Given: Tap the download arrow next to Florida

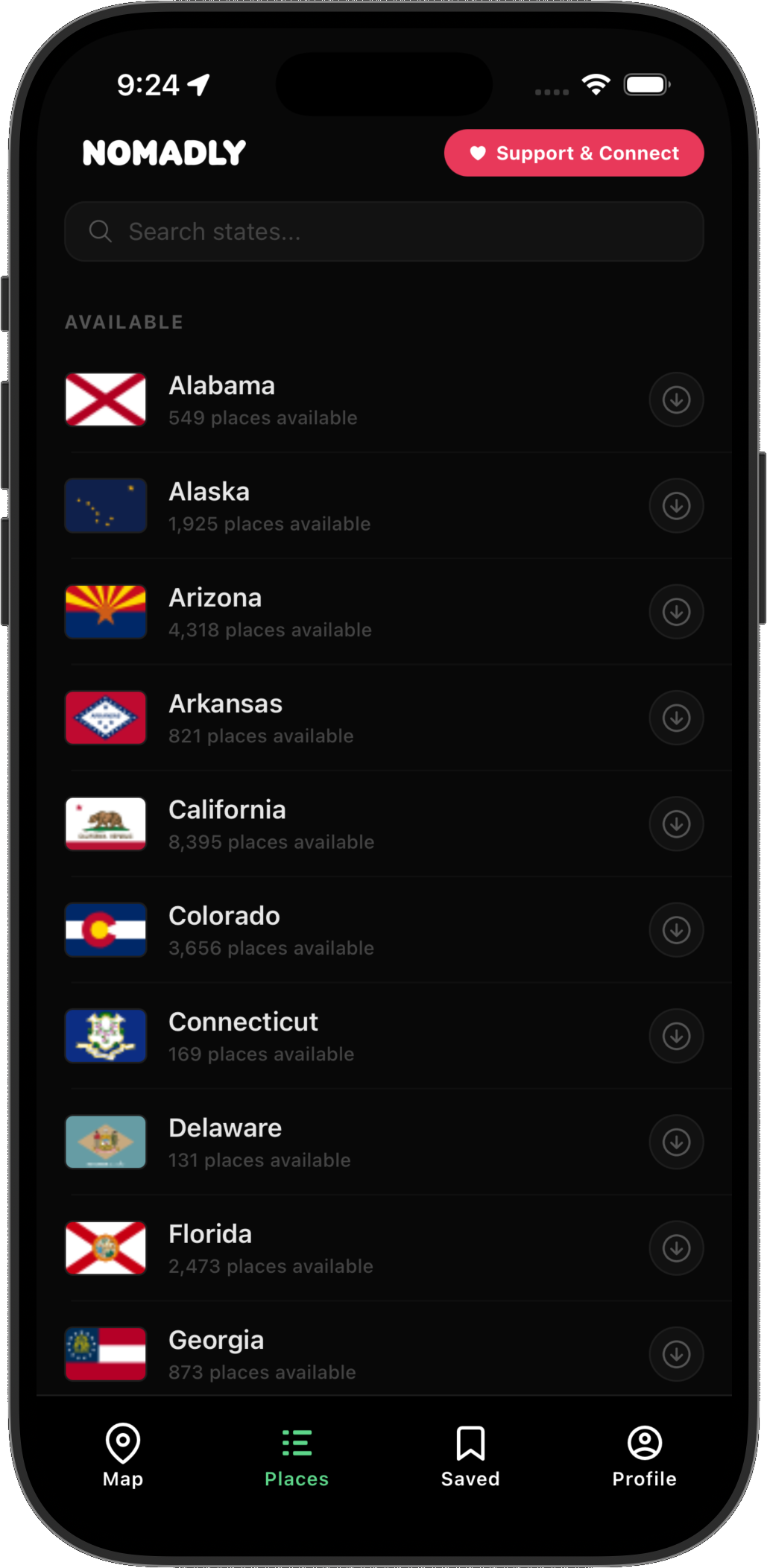Looking at the screenshot, I should tap(675, 1248).
